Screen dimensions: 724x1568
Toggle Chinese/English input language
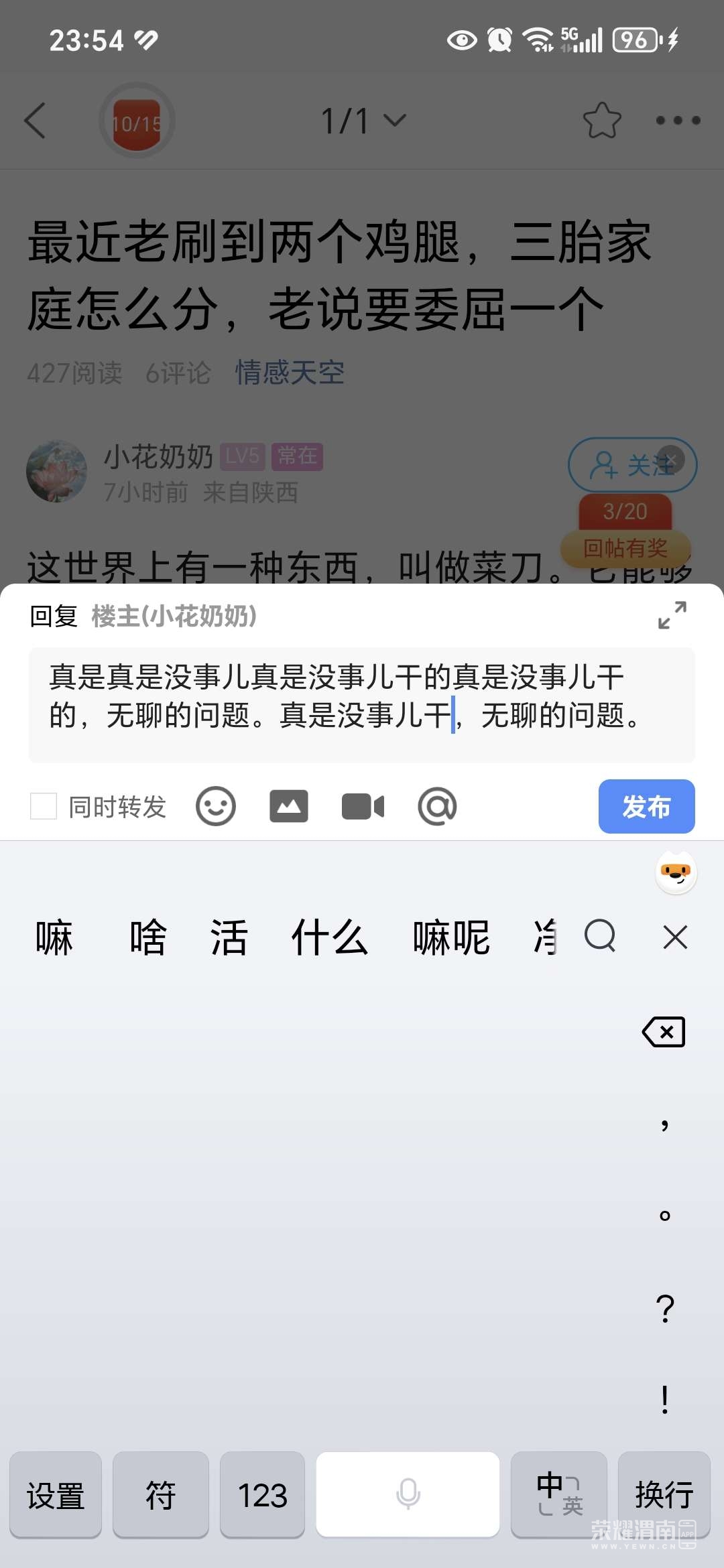559,1494
